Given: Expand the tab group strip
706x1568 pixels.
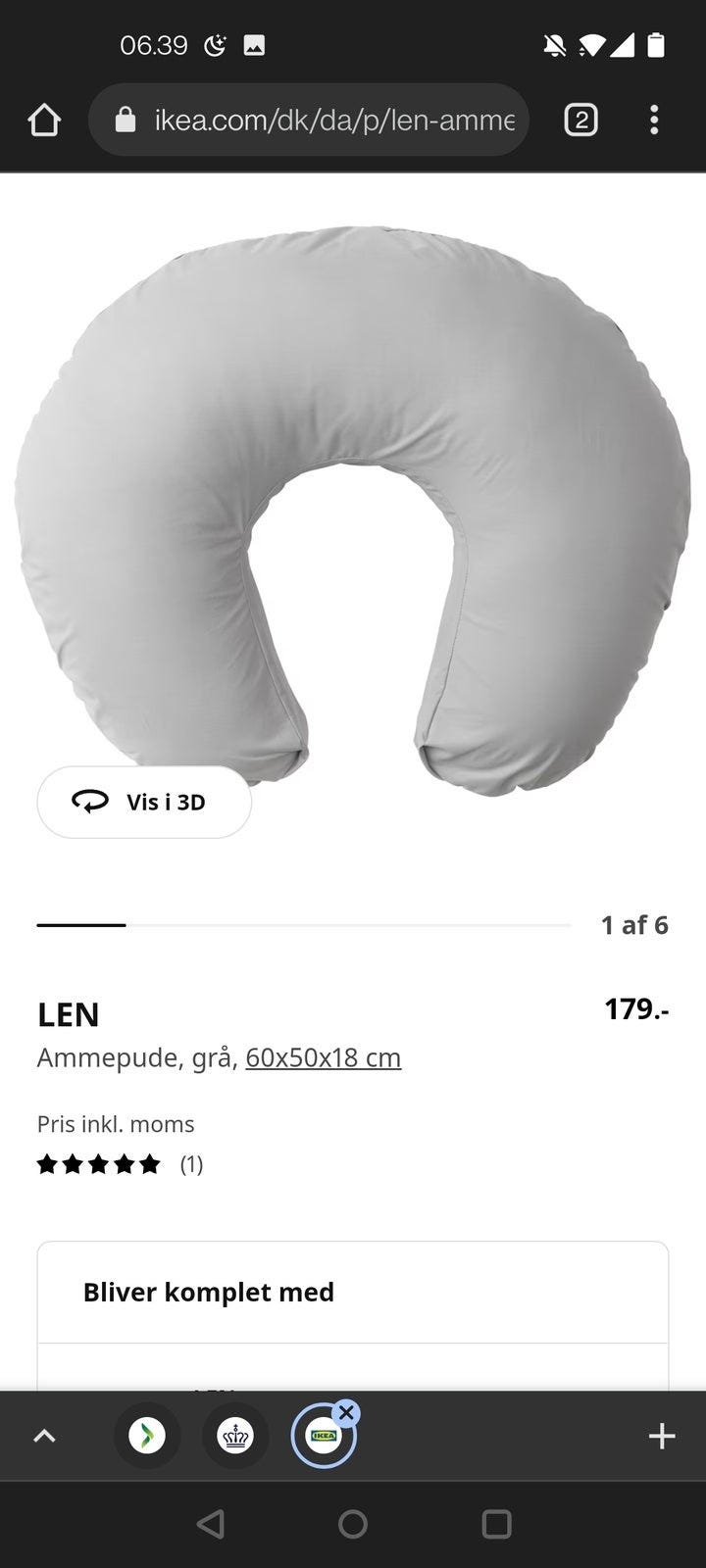Looking at the screenshot, I should coord(44,1437).
